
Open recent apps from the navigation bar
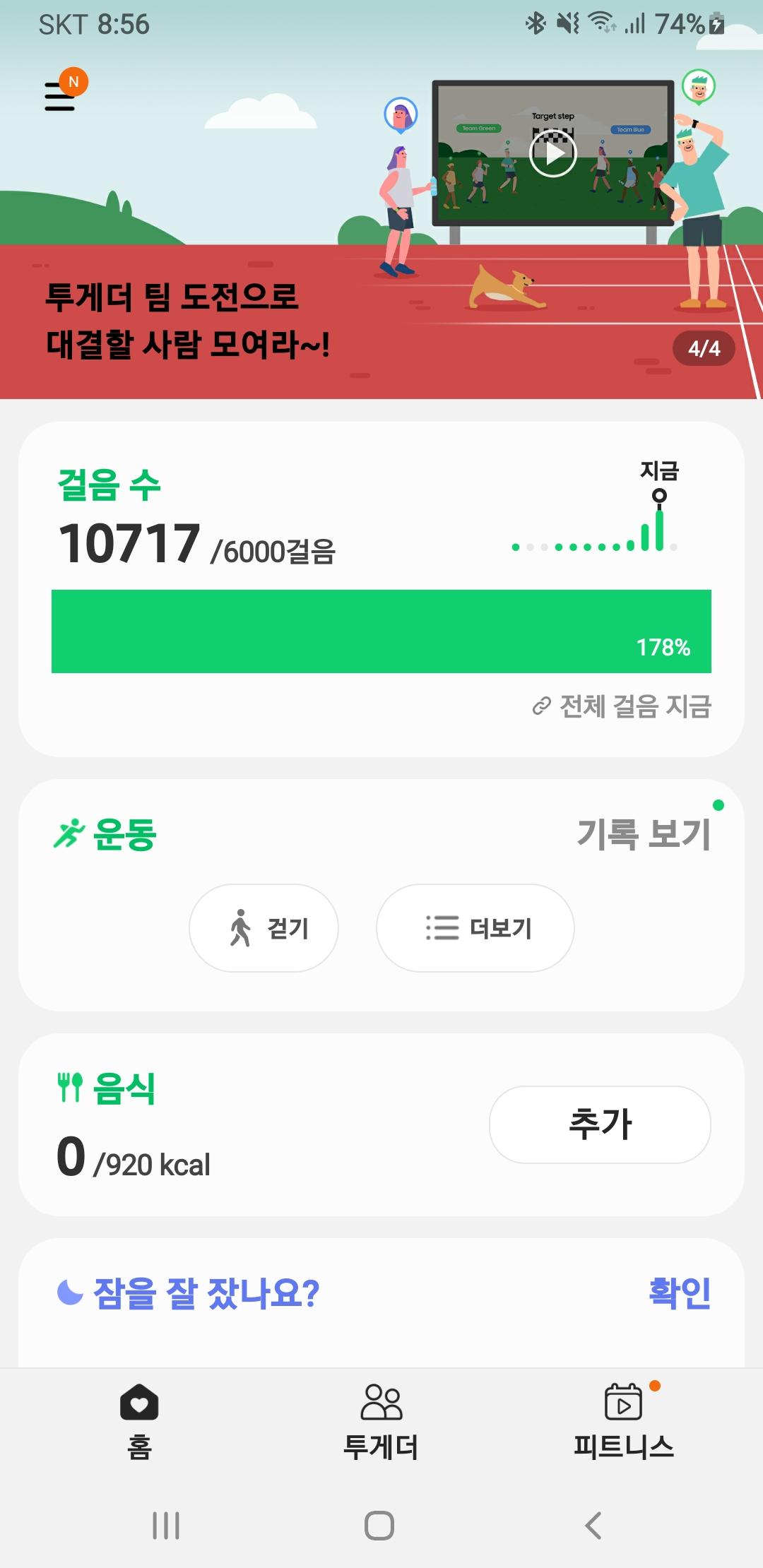[166, 1526]
